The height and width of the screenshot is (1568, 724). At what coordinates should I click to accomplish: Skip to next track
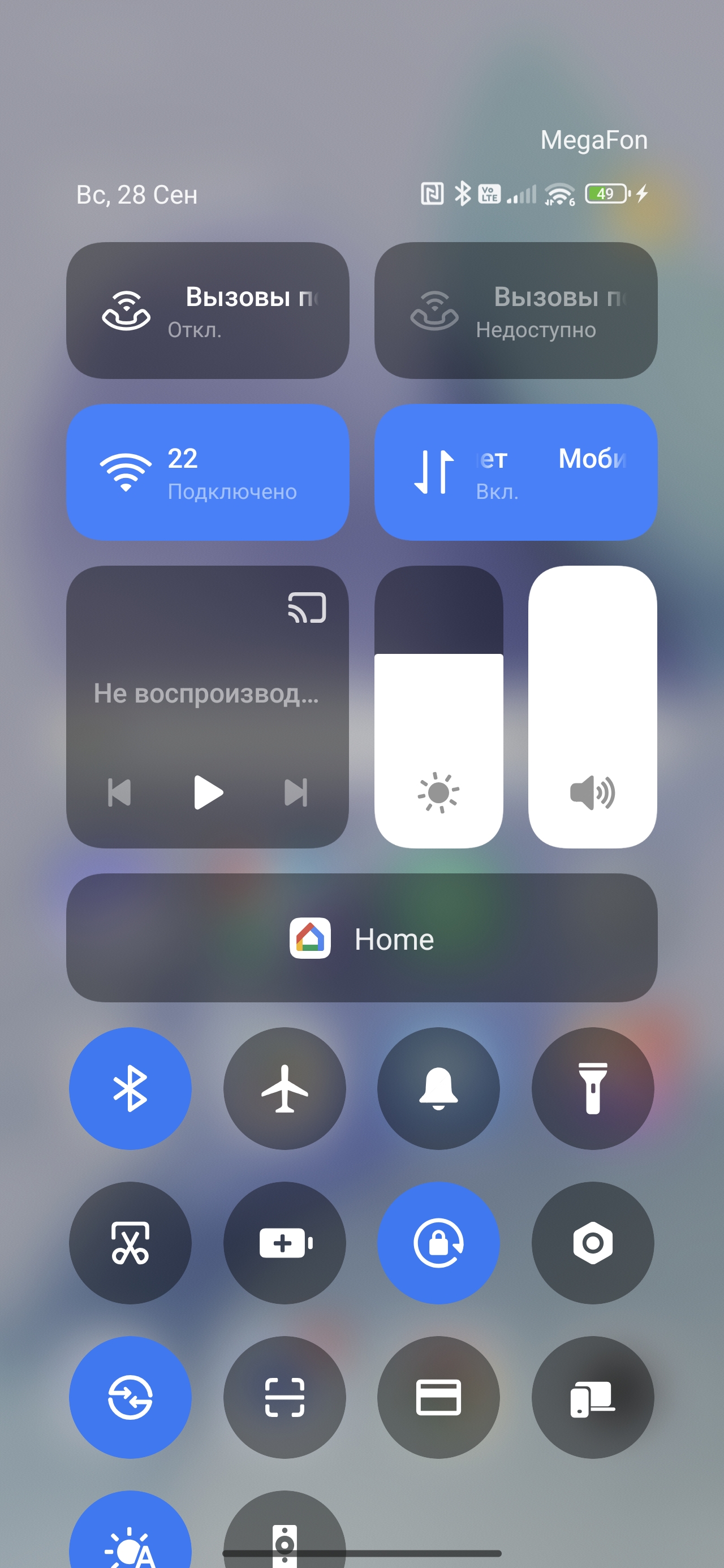click(x=296, y=792)
